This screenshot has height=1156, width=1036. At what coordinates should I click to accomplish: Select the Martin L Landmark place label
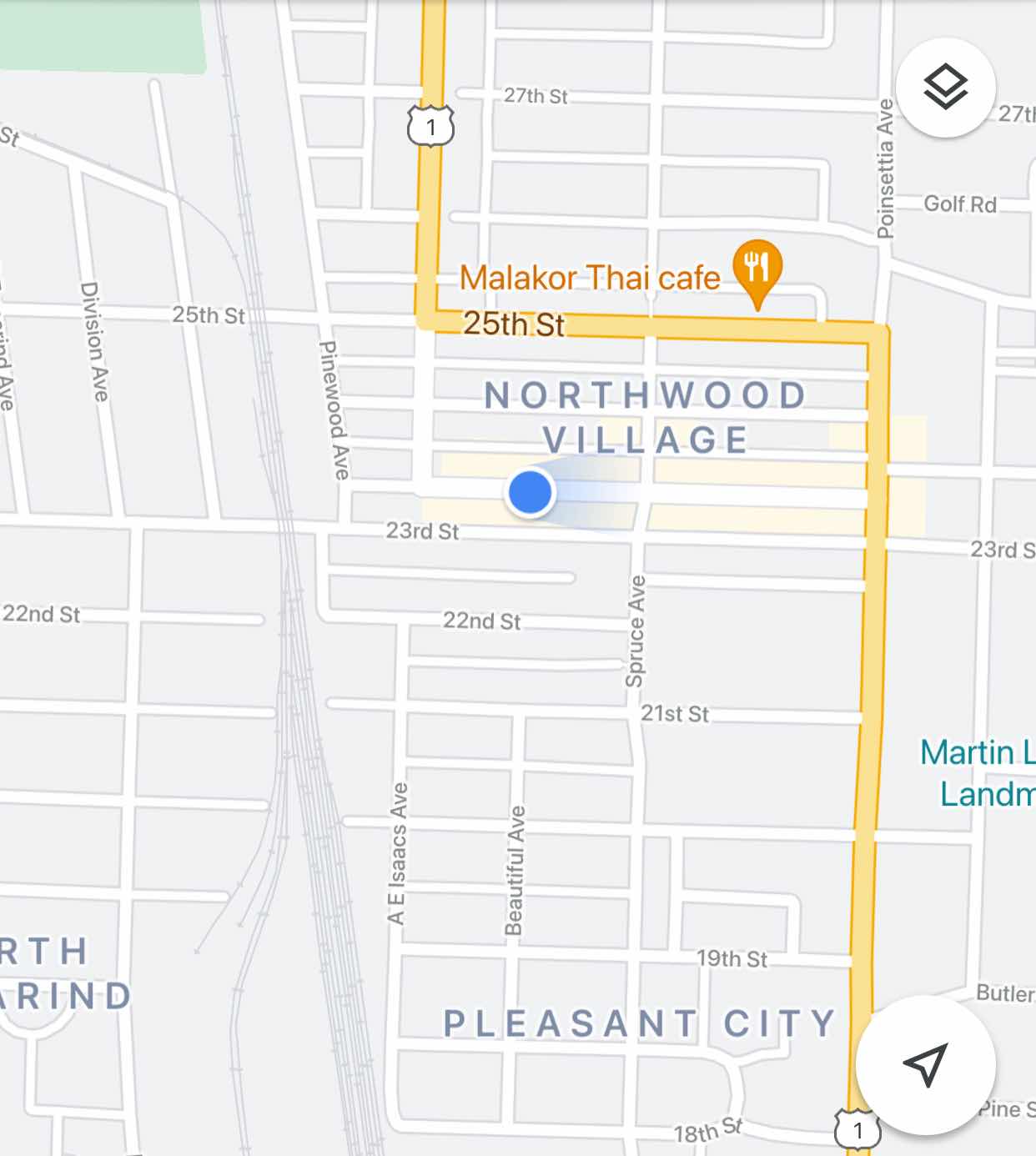978,772
